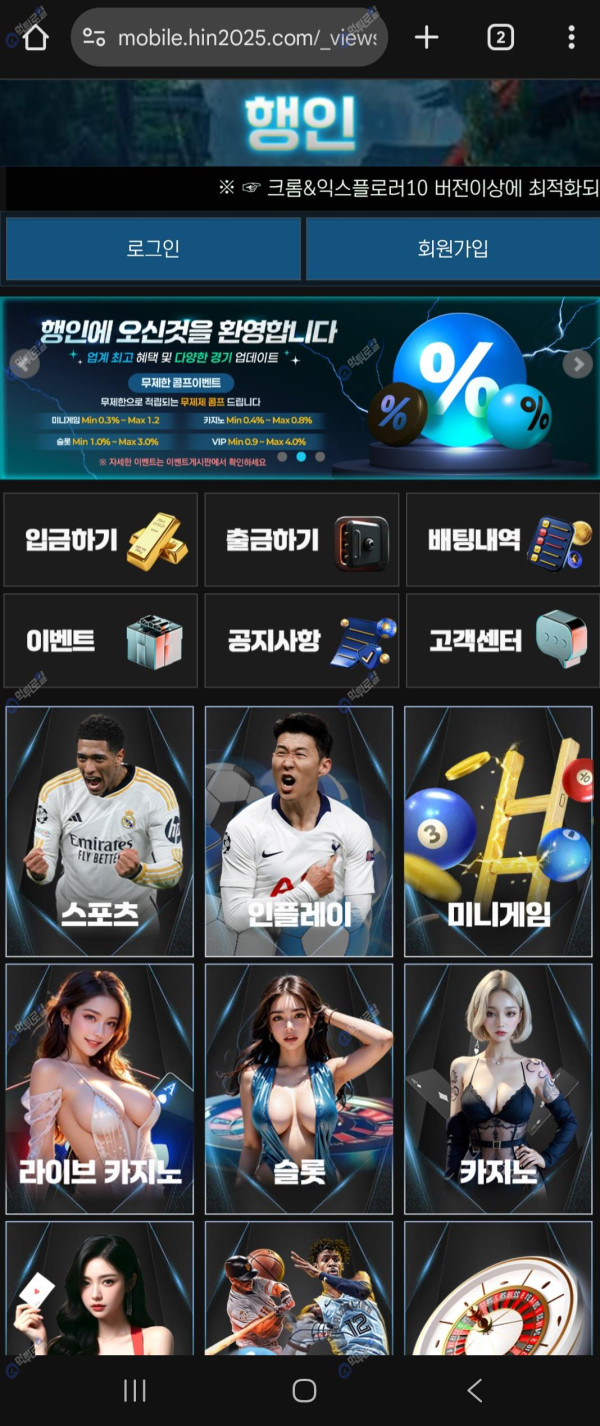This screenshot has height=1426, width=600.
Task: Show the previous banner slide
Action: pos(23,364)
